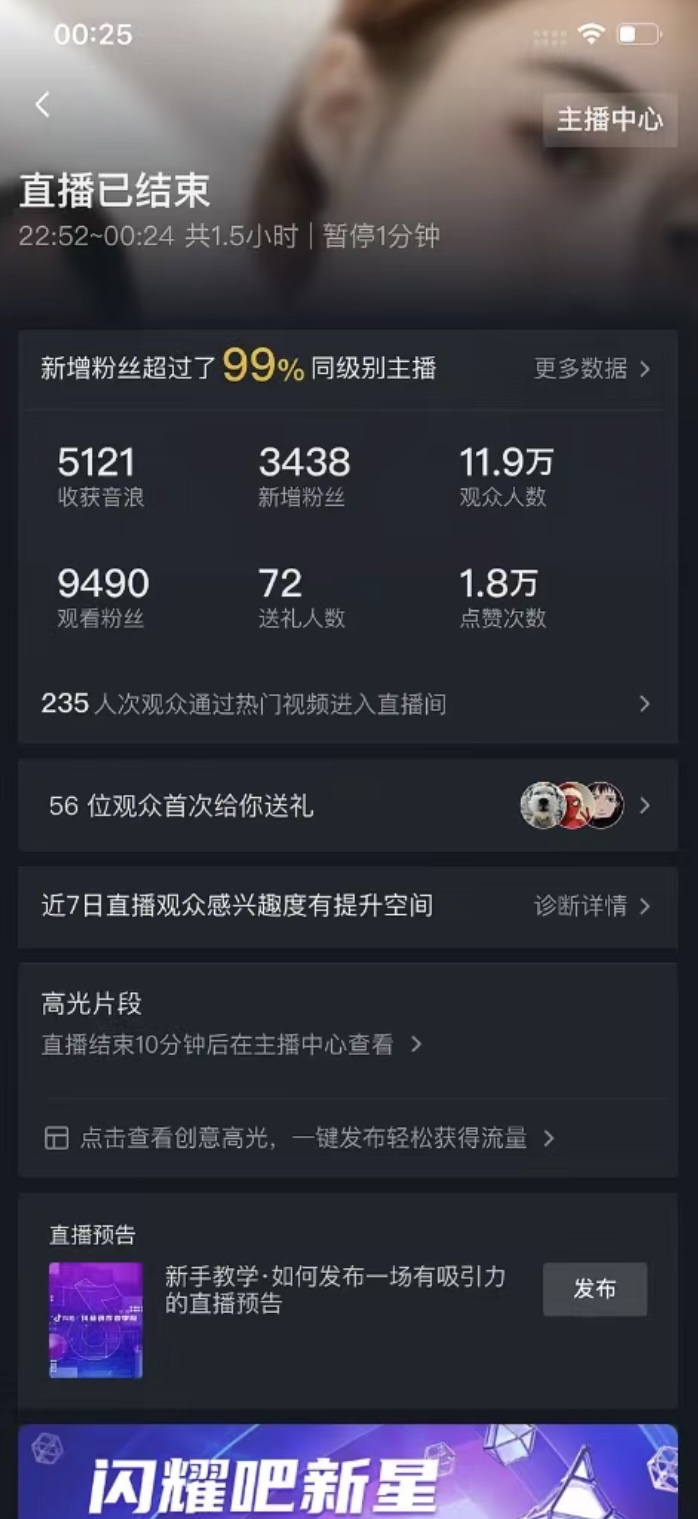The image size is (698, 1519).
Task: Open the 新手教学 live preview tutorial thumbnail
Action: point(96,1320)
